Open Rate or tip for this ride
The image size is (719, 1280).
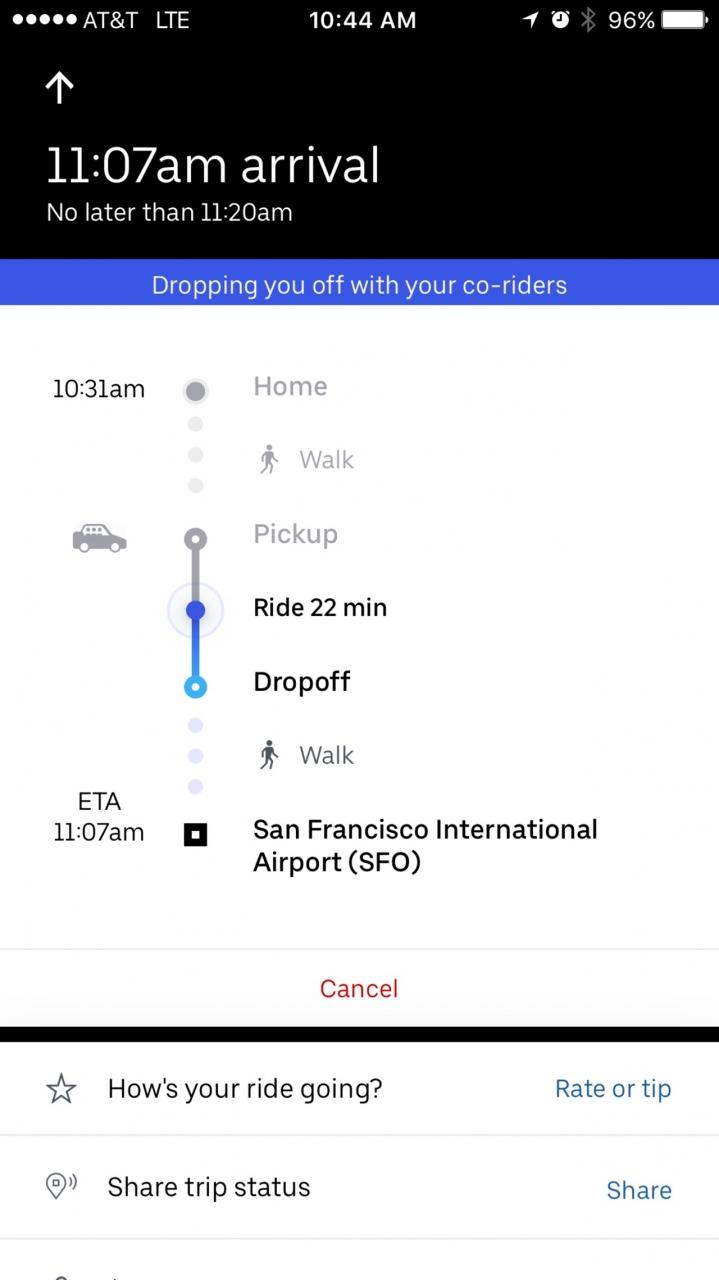(x=612, y=1088)
